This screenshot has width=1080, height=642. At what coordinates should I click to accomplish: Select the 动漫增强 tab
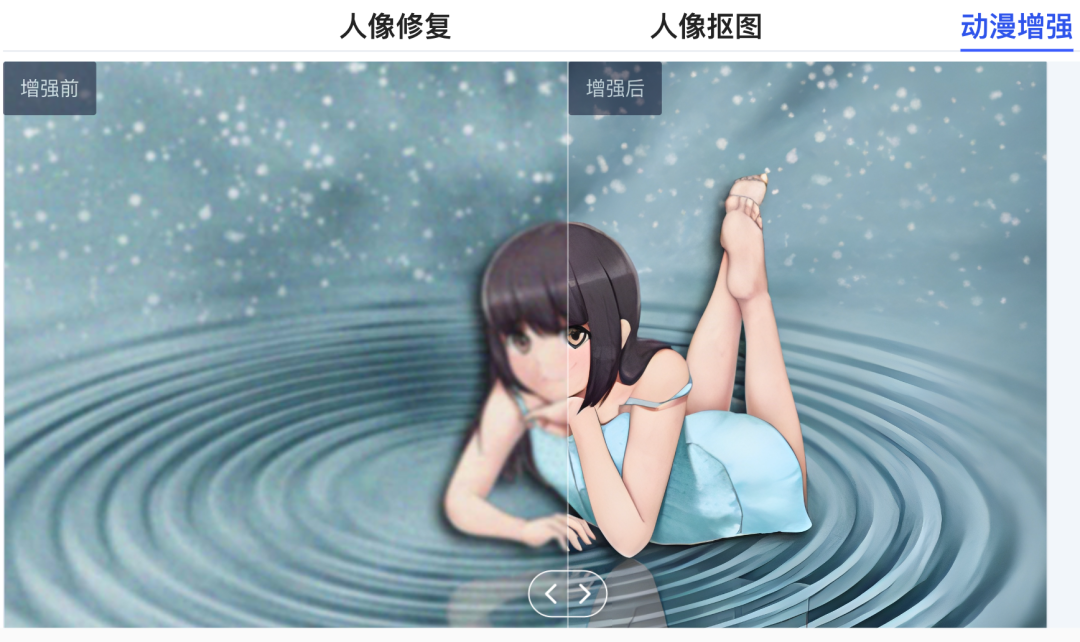tap(1016, 27)
